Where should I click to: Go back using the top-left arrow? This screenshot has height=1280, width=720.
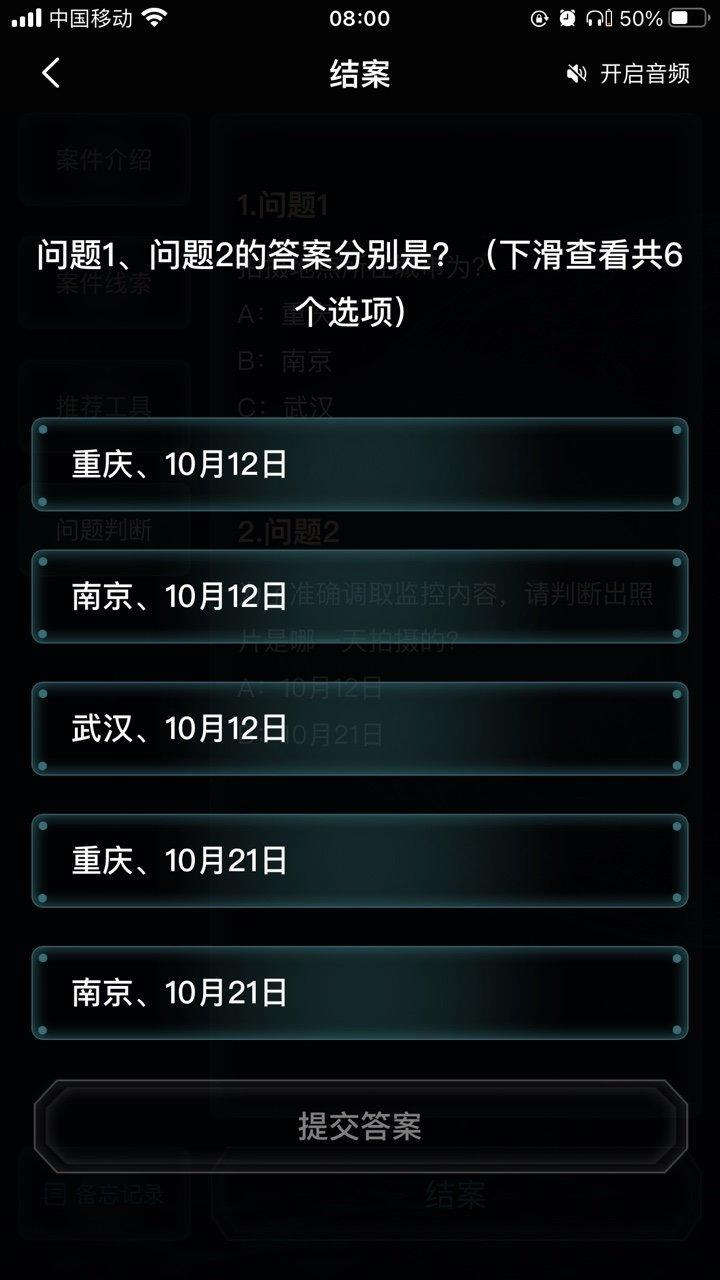click(x=51, y=73)
